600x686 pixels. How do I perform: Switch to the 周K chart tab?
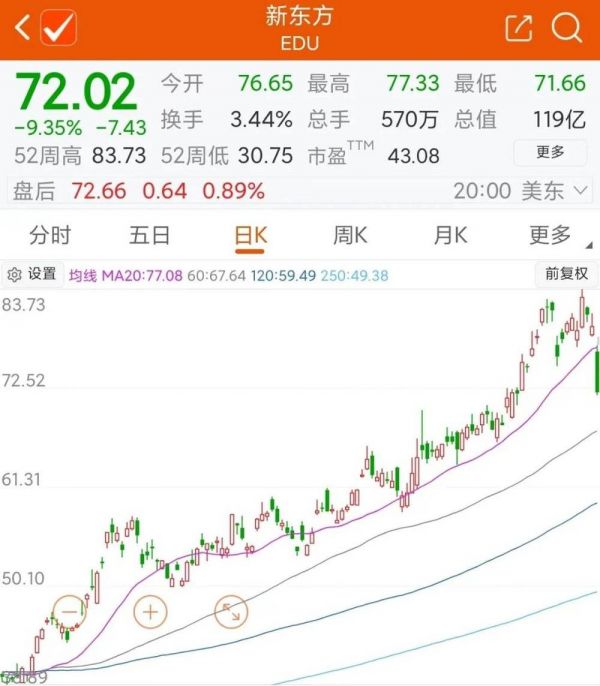point(350,236)
